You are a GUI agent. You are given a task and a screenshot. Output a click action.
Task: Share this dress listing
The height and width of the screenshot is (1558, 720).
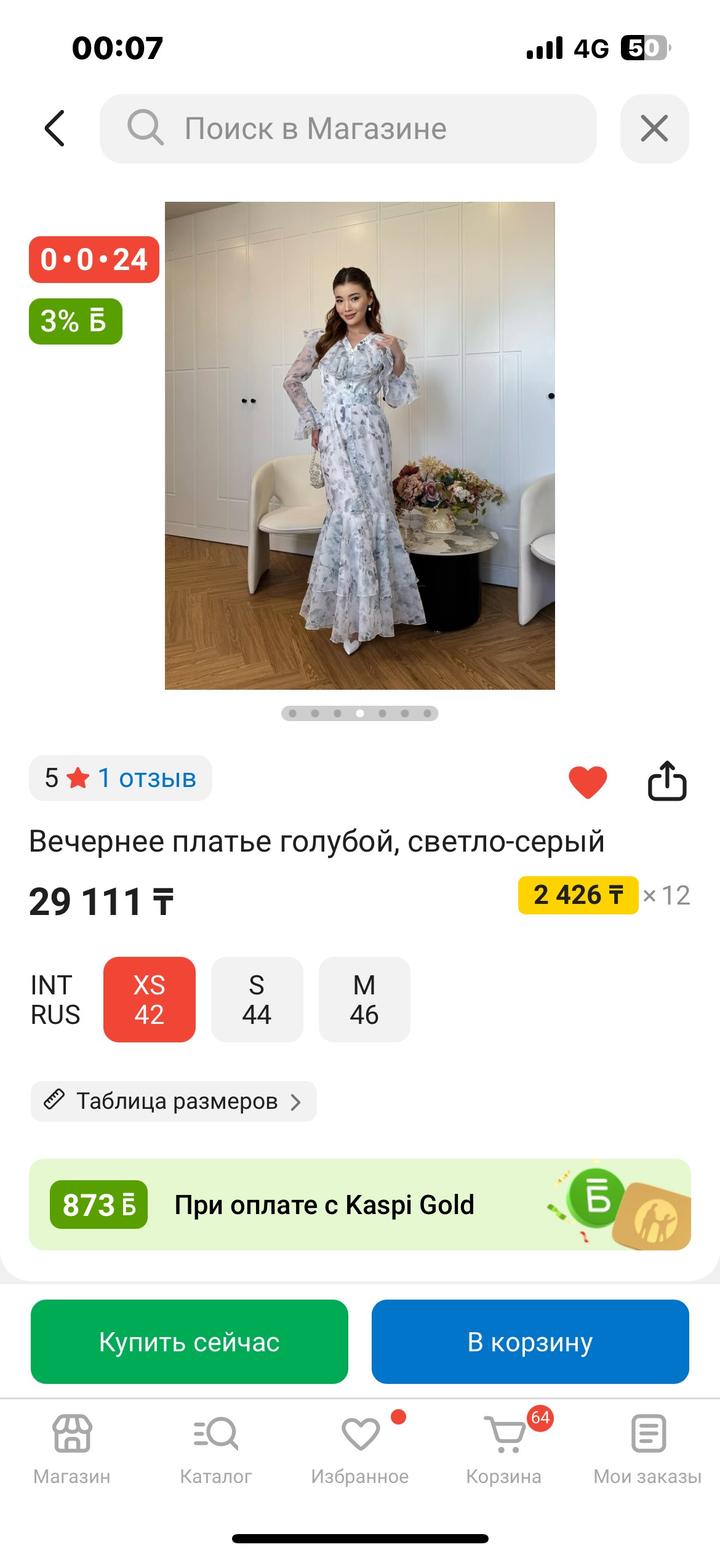click(x=667, y=781)
